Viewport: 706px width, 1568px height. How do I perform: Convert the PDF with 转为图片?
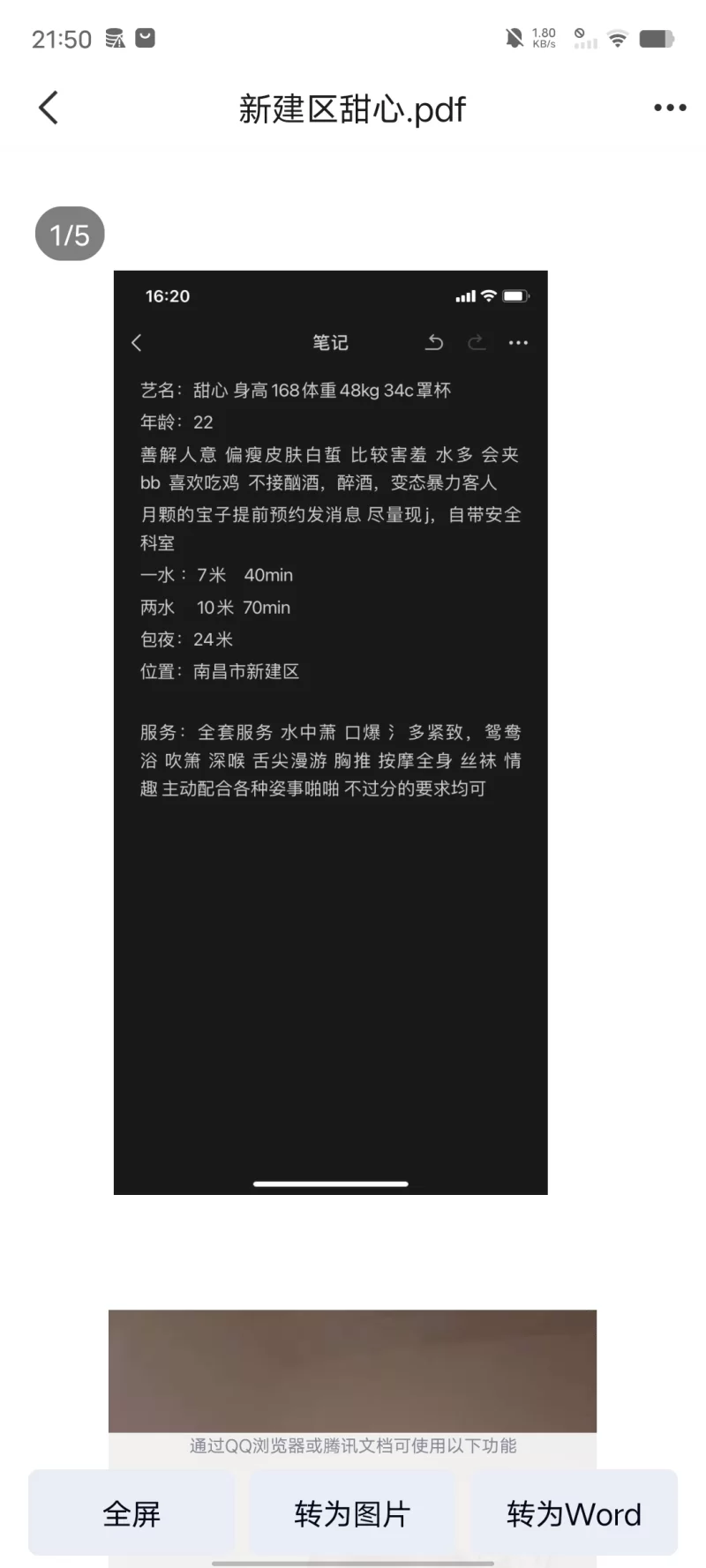[x=352, y=1513]
